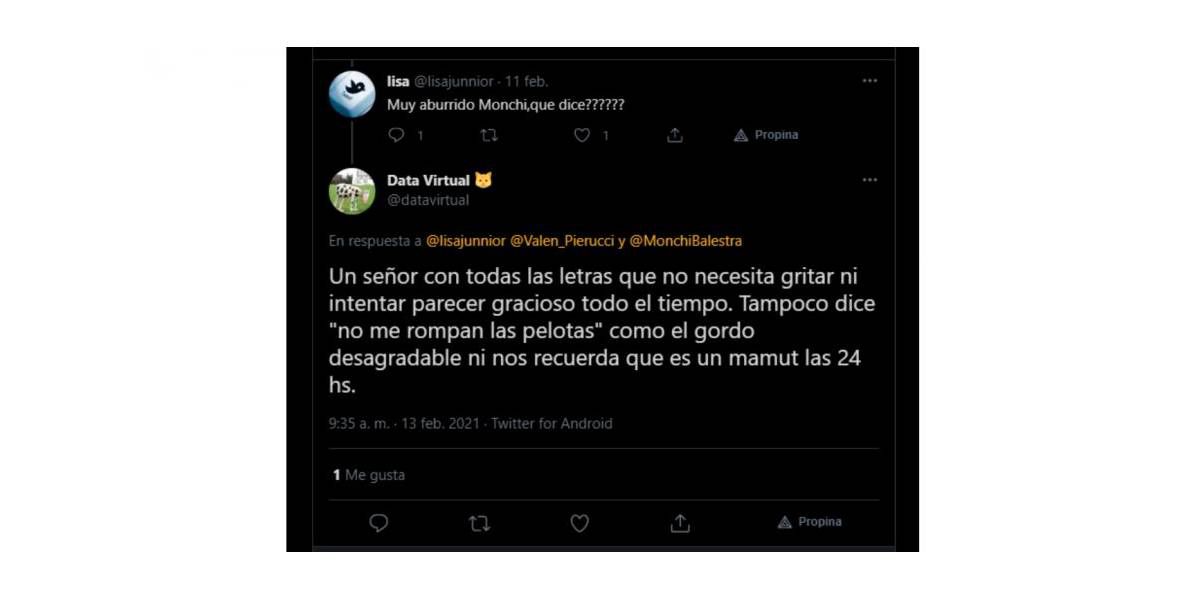Tap Propina under Data Virtual's tweet
The width and height of the screenshot is (1200, 600).
point(810,522)
